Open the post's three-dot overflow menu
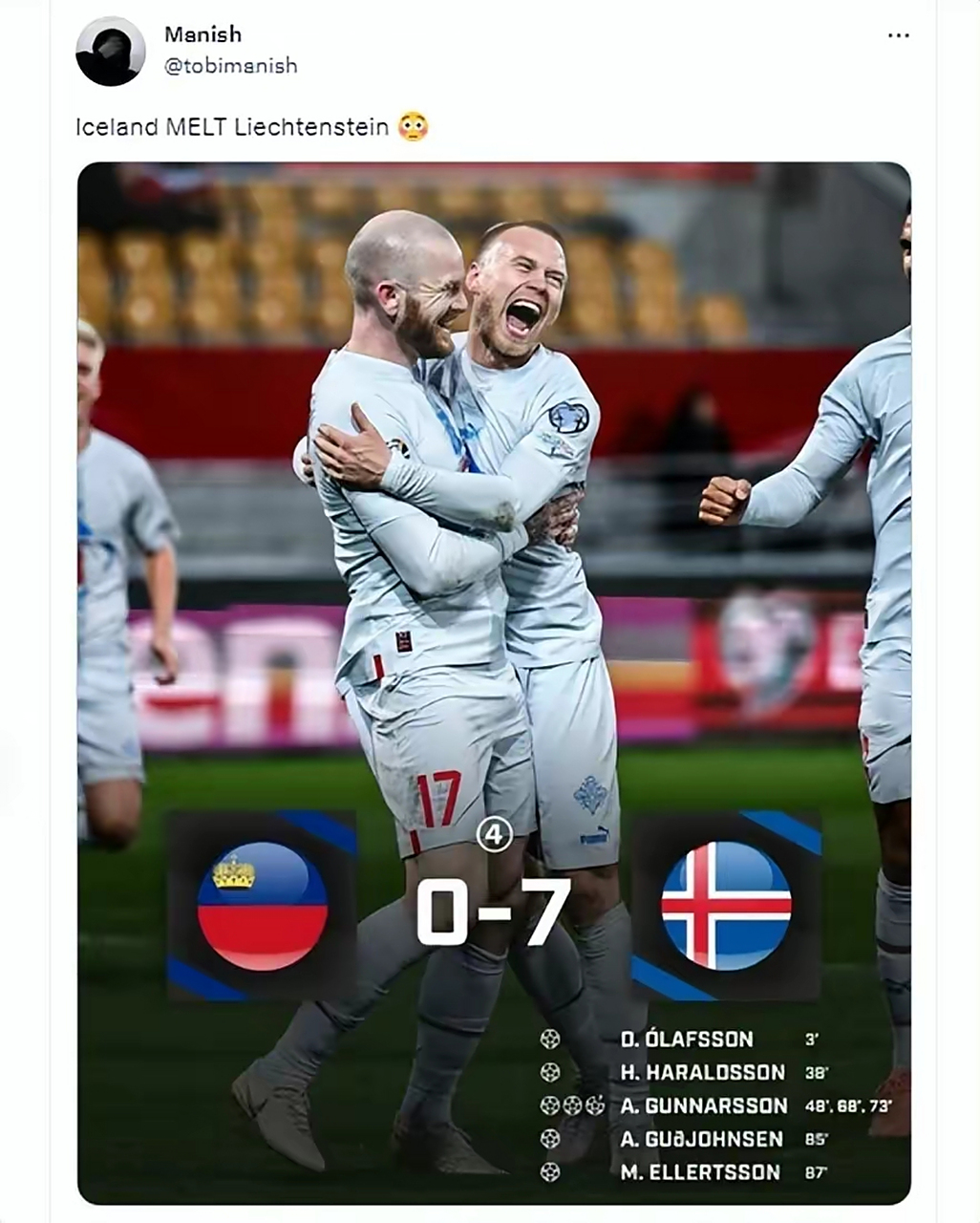This screenshot has height=1223, width=980. coord(898,35)
